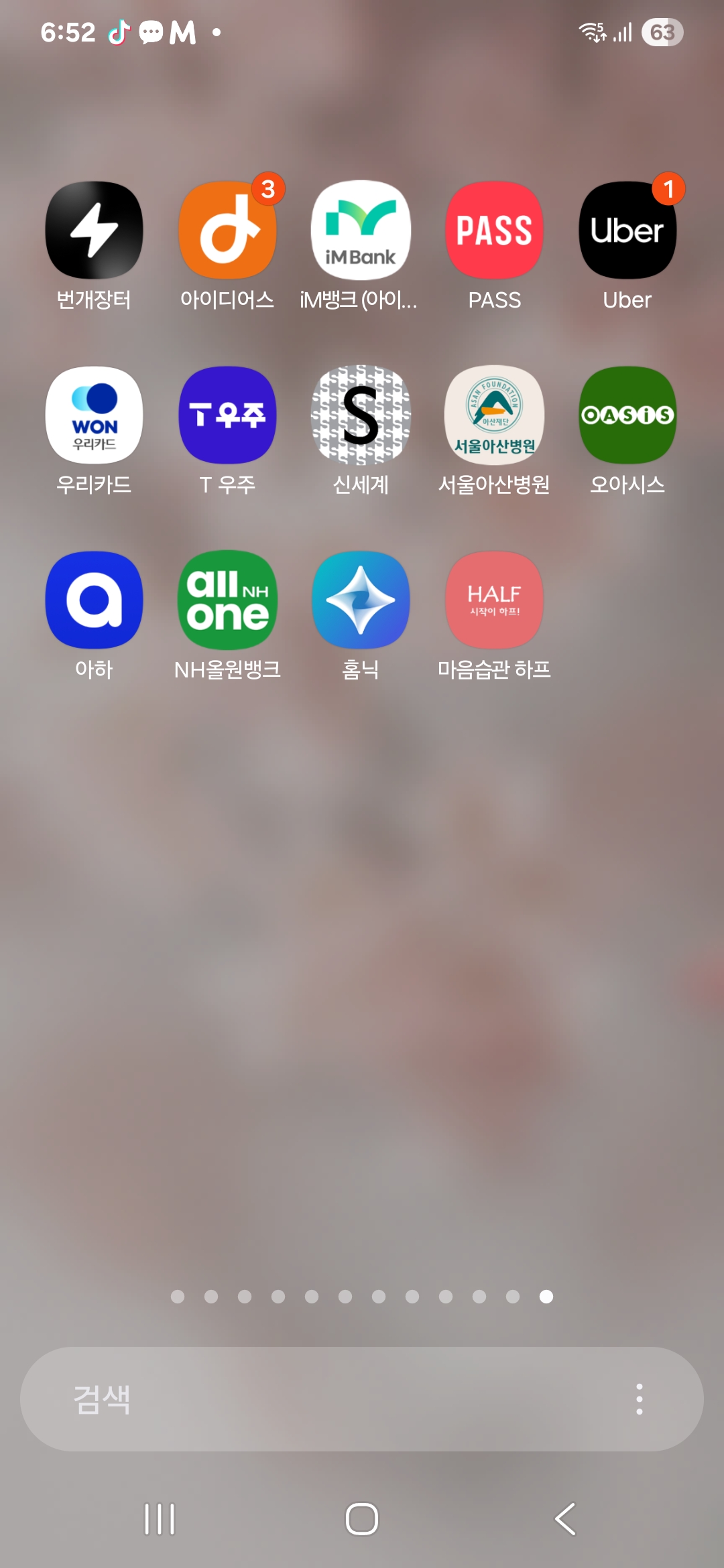
Task: Open the 신세계 app
Action: (361, 415)
